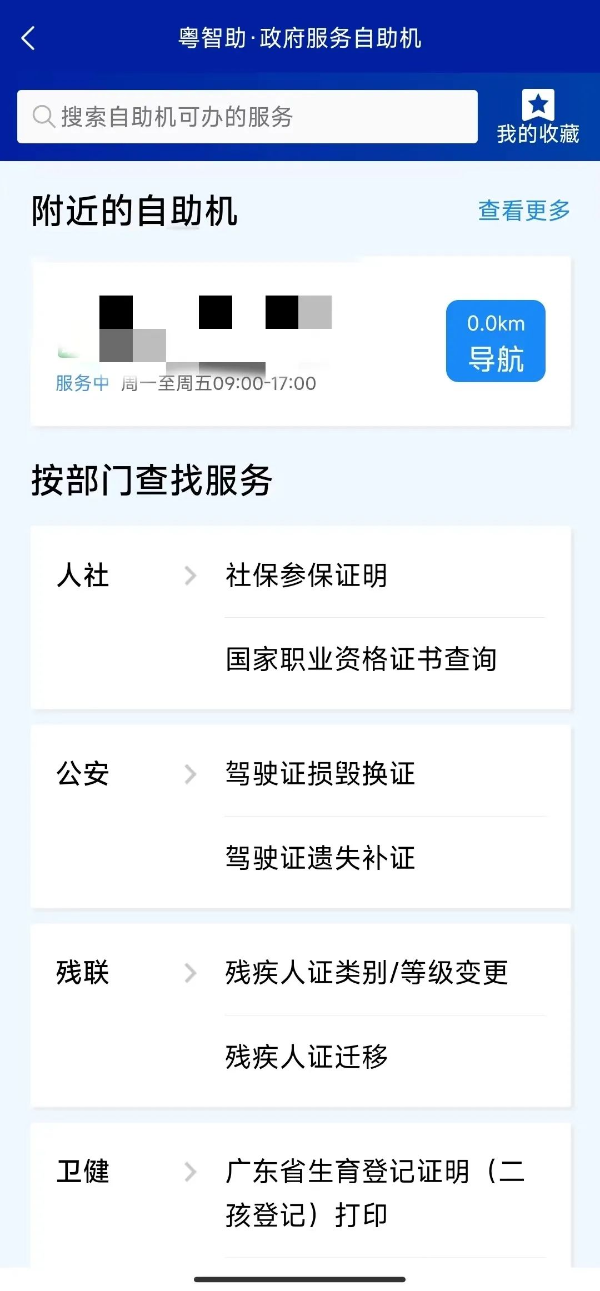
Task: Open 我的收藏 favorites
Action: click(538, 118)
